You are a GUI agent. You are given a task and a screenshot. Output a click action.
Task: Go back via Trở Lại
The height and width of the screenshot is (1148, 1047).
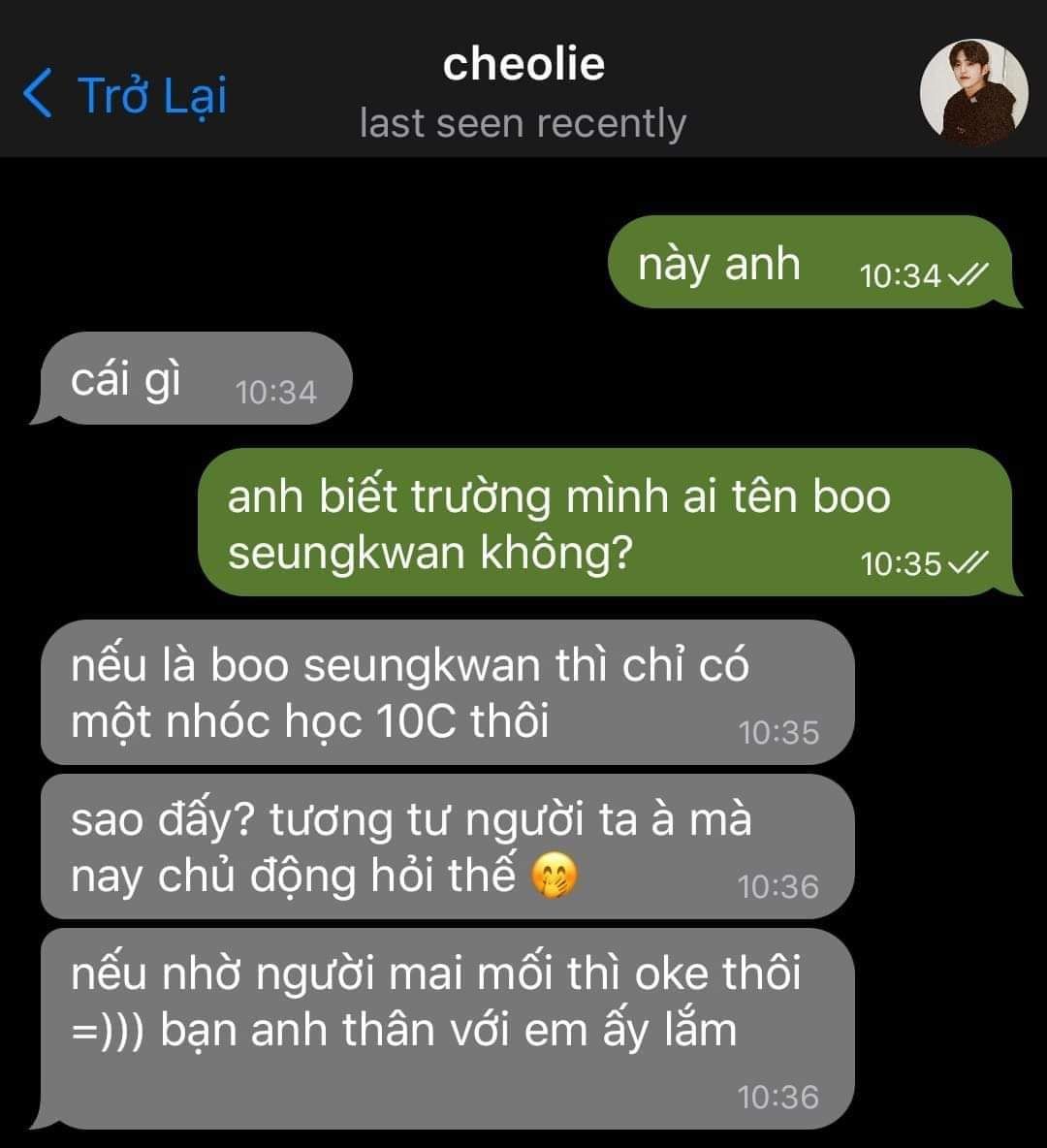124,95
